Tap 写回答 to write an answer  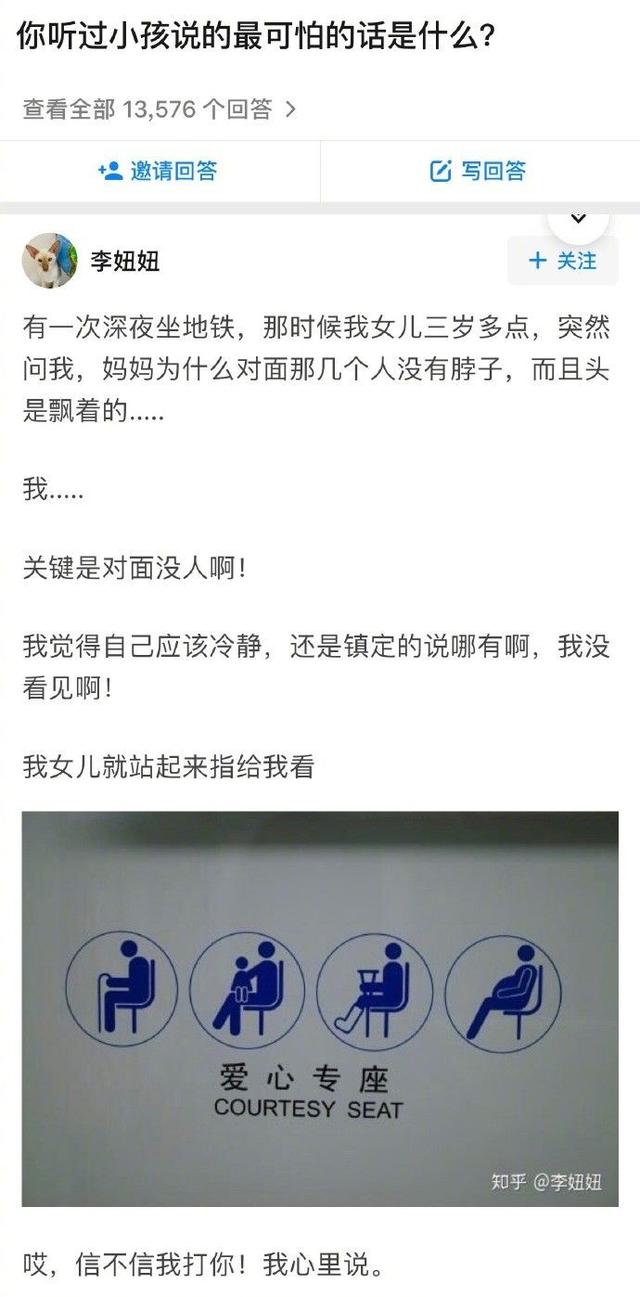point(478,171)
